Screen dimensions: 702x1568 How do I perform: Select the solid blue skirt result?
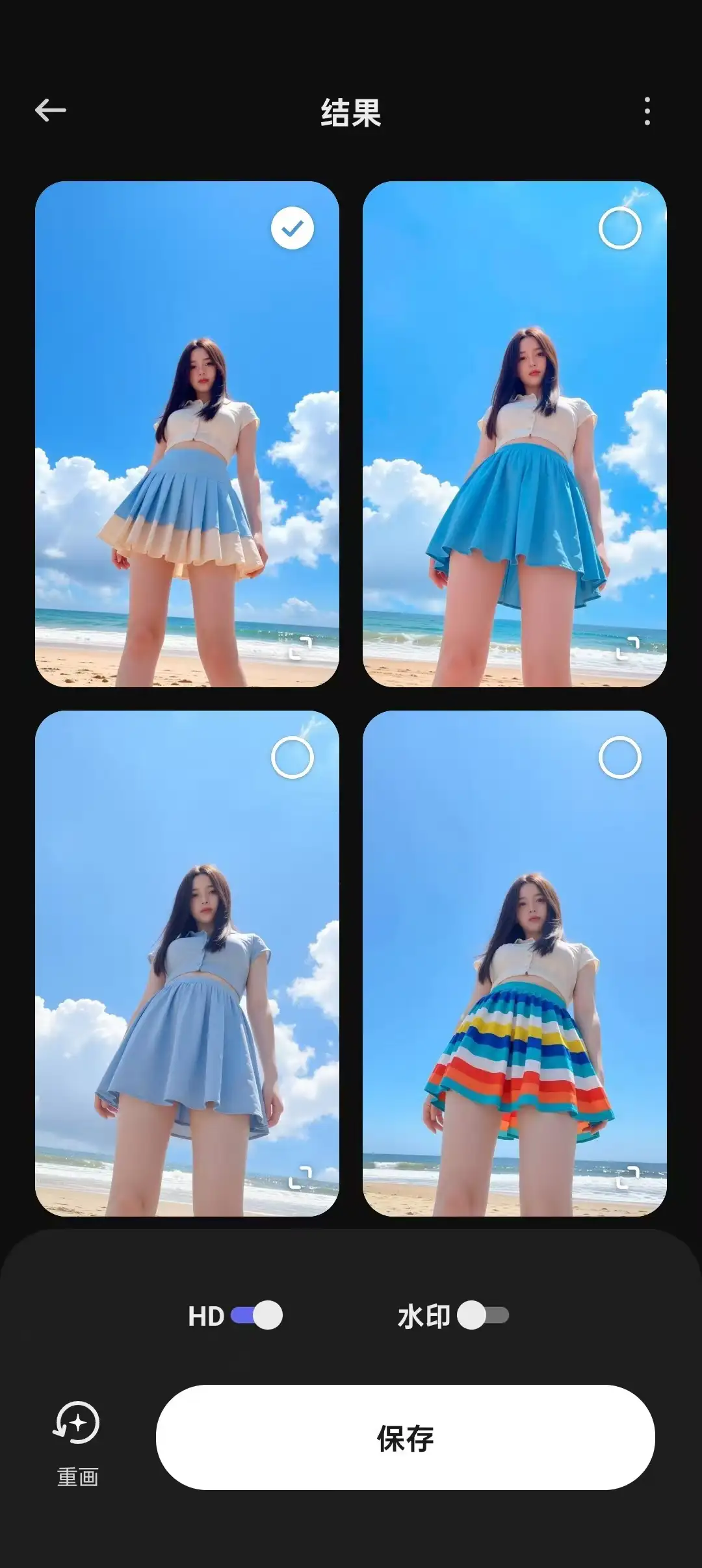619,228
